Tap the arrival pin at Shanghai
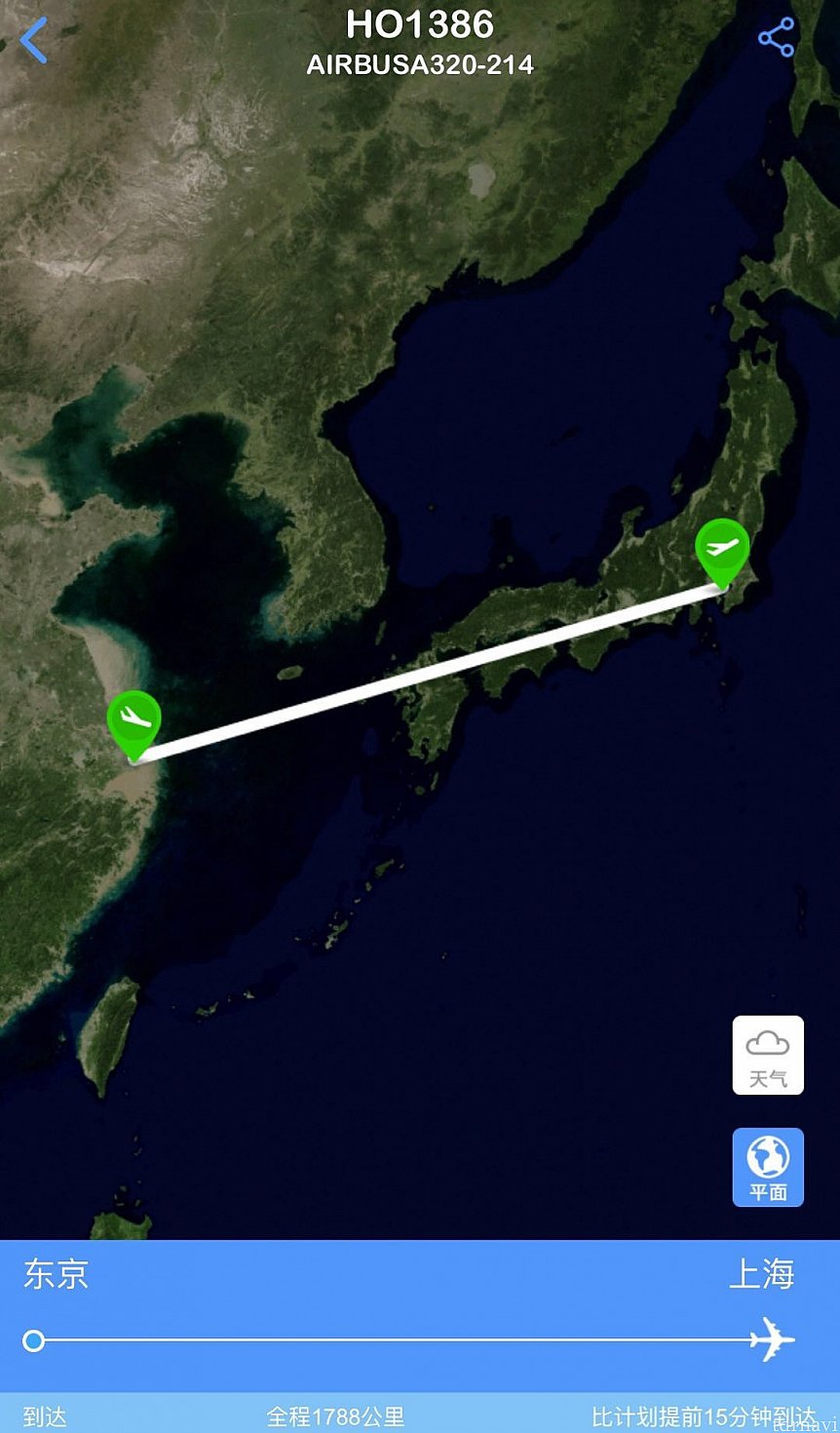 coord(134,720)
